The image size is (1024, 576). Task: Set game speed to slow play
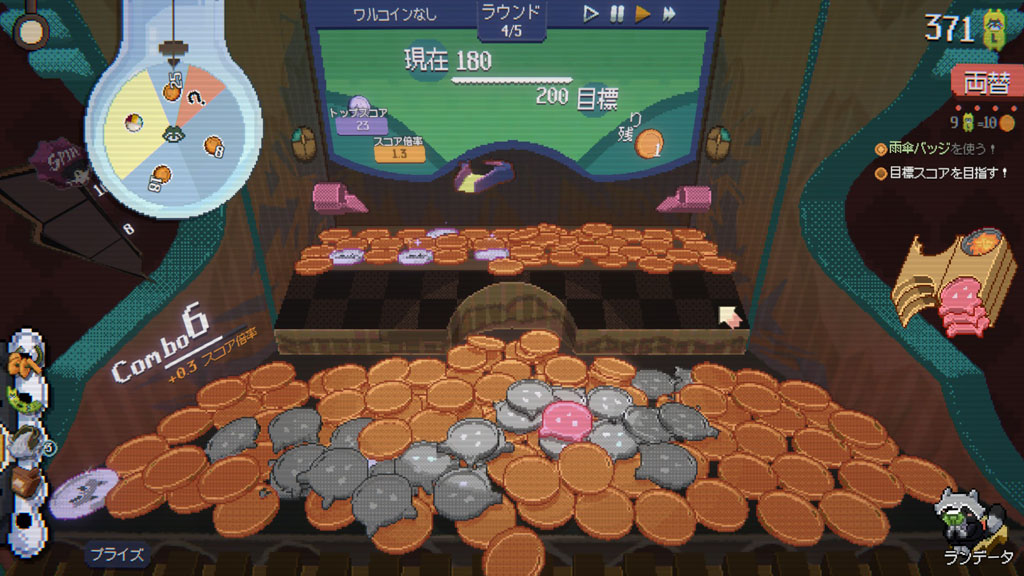591,13
